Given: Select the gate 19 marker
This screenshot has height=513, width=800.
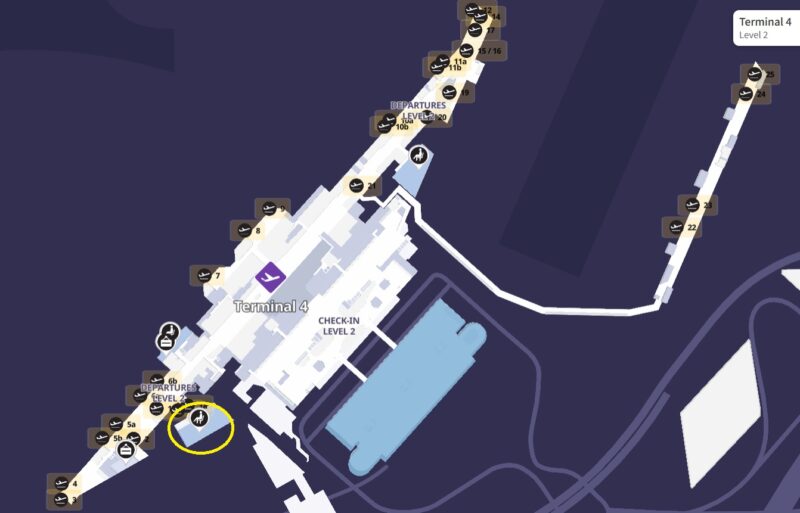Looking at the screenshot, I should click(x=451, y=93).
